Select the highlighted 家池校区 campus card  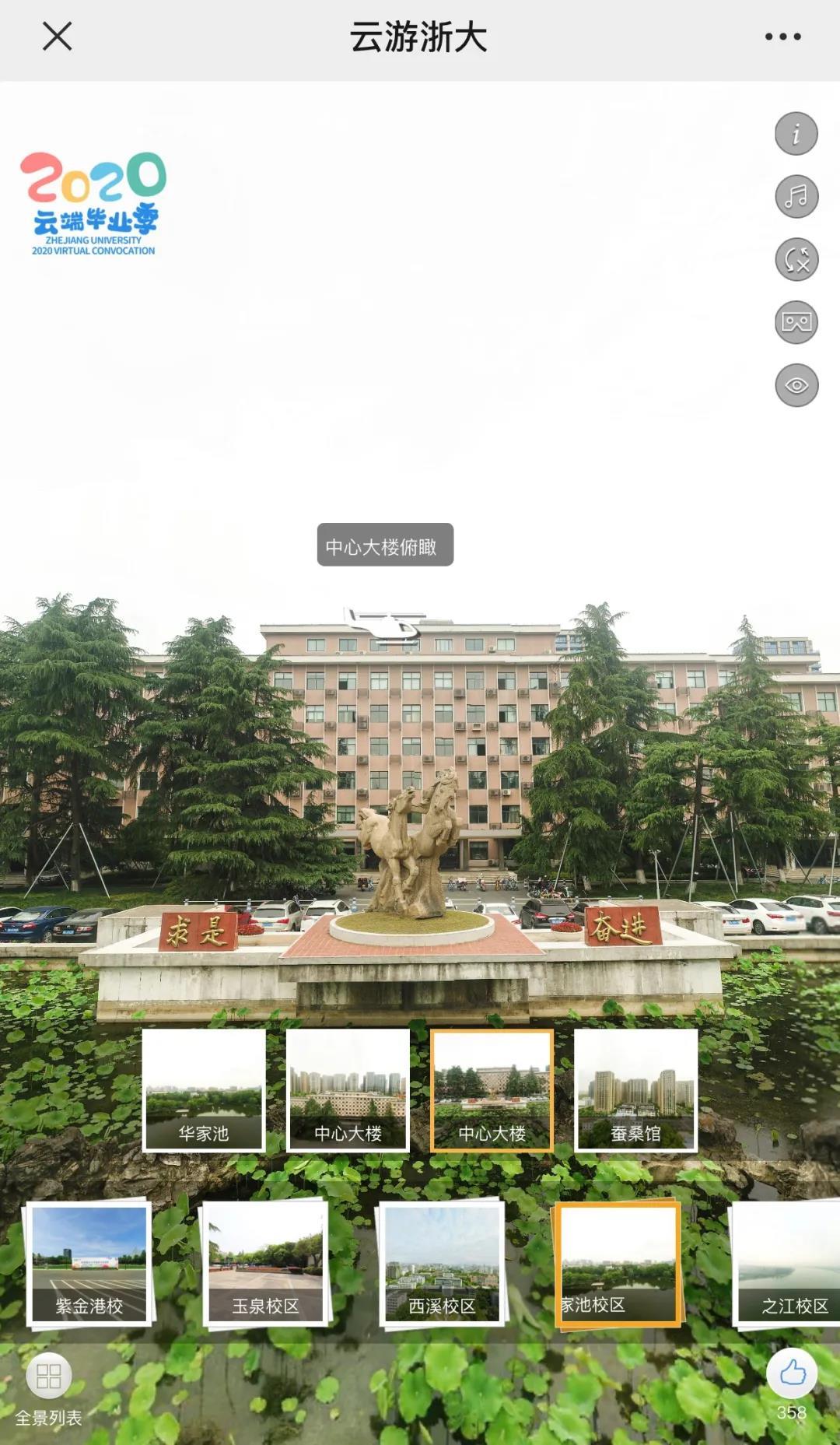(618, 1264)
